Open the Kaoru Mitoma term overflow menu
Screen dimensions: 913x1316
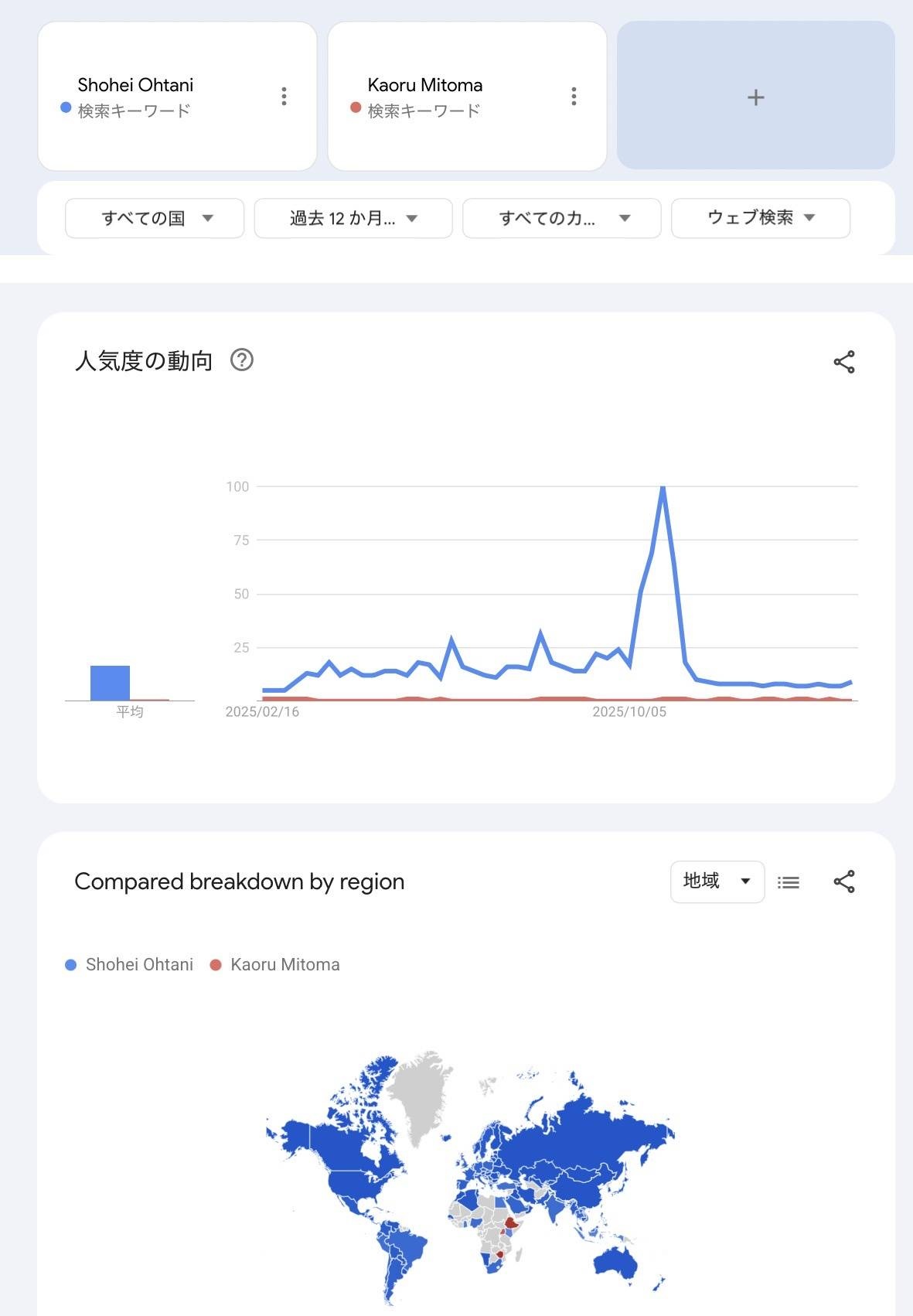tap(574, 96)
